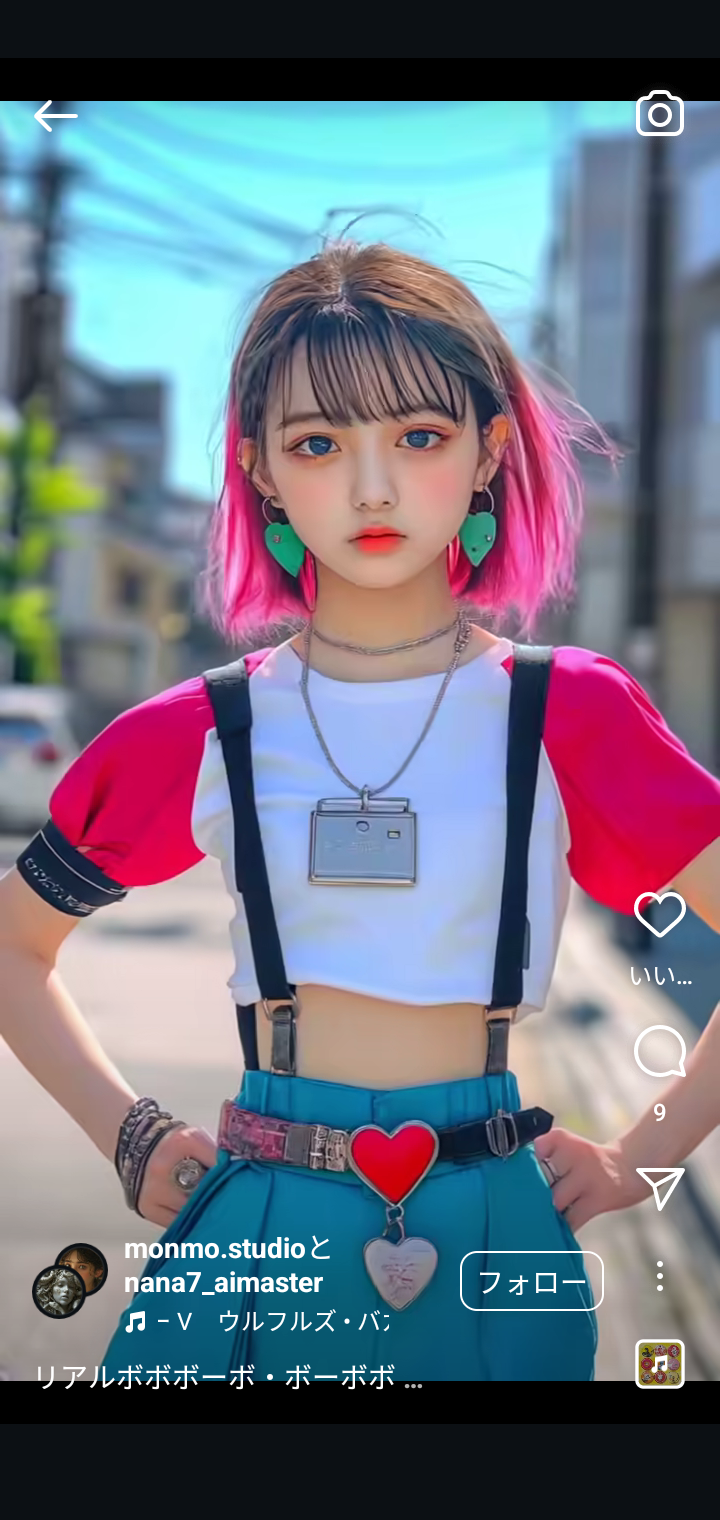
Task: Like this reel with the heart icon
Action: [660, 914]
